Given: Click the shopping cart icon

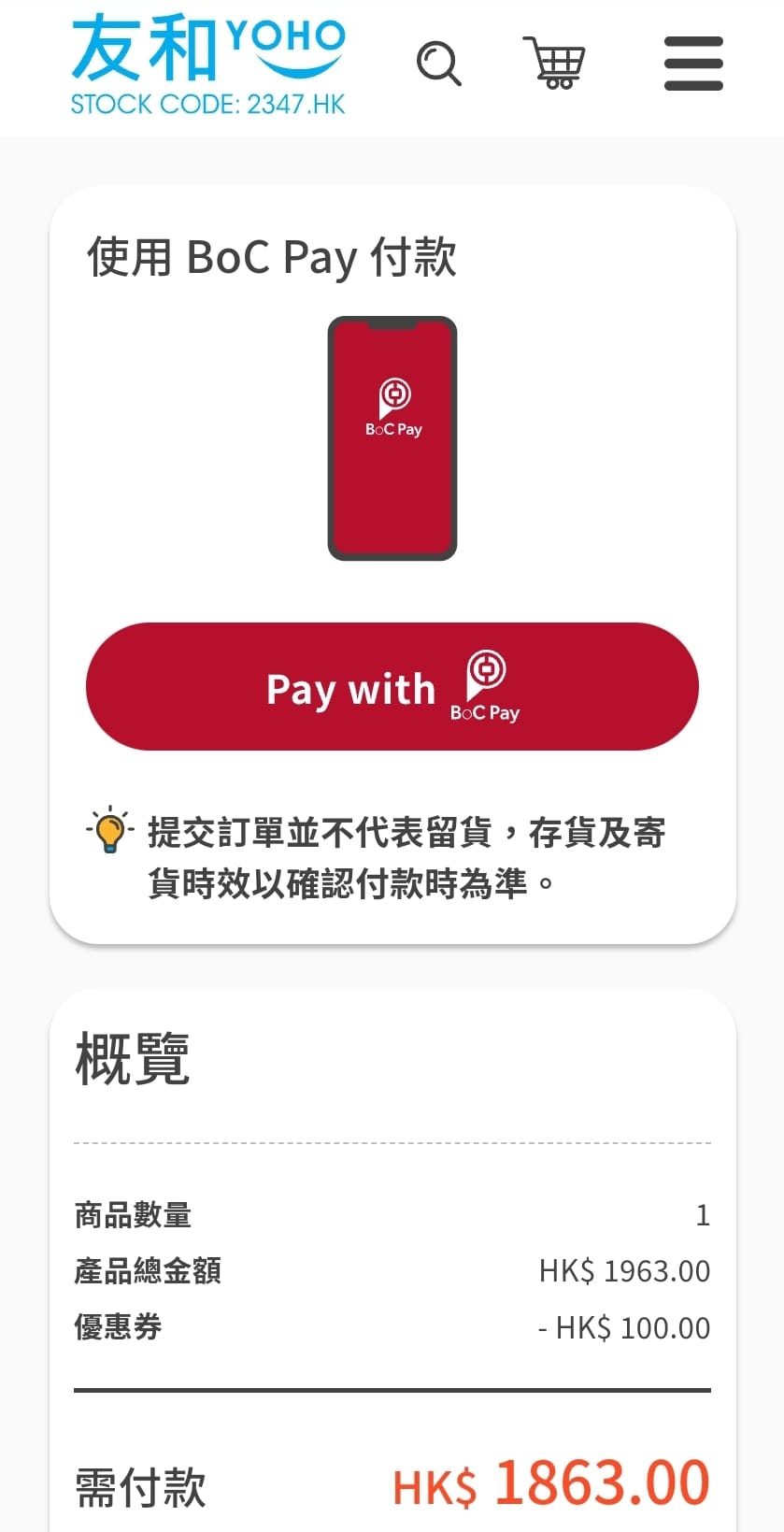Looking at the screenshot, I should 554,64.
